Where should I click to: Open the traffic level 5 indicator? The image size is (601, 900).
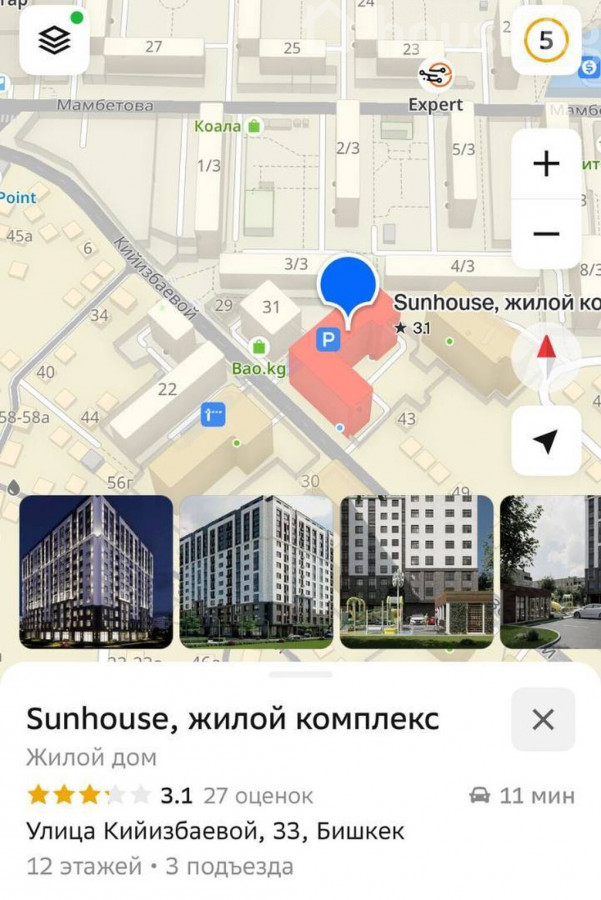coord(546,41)
